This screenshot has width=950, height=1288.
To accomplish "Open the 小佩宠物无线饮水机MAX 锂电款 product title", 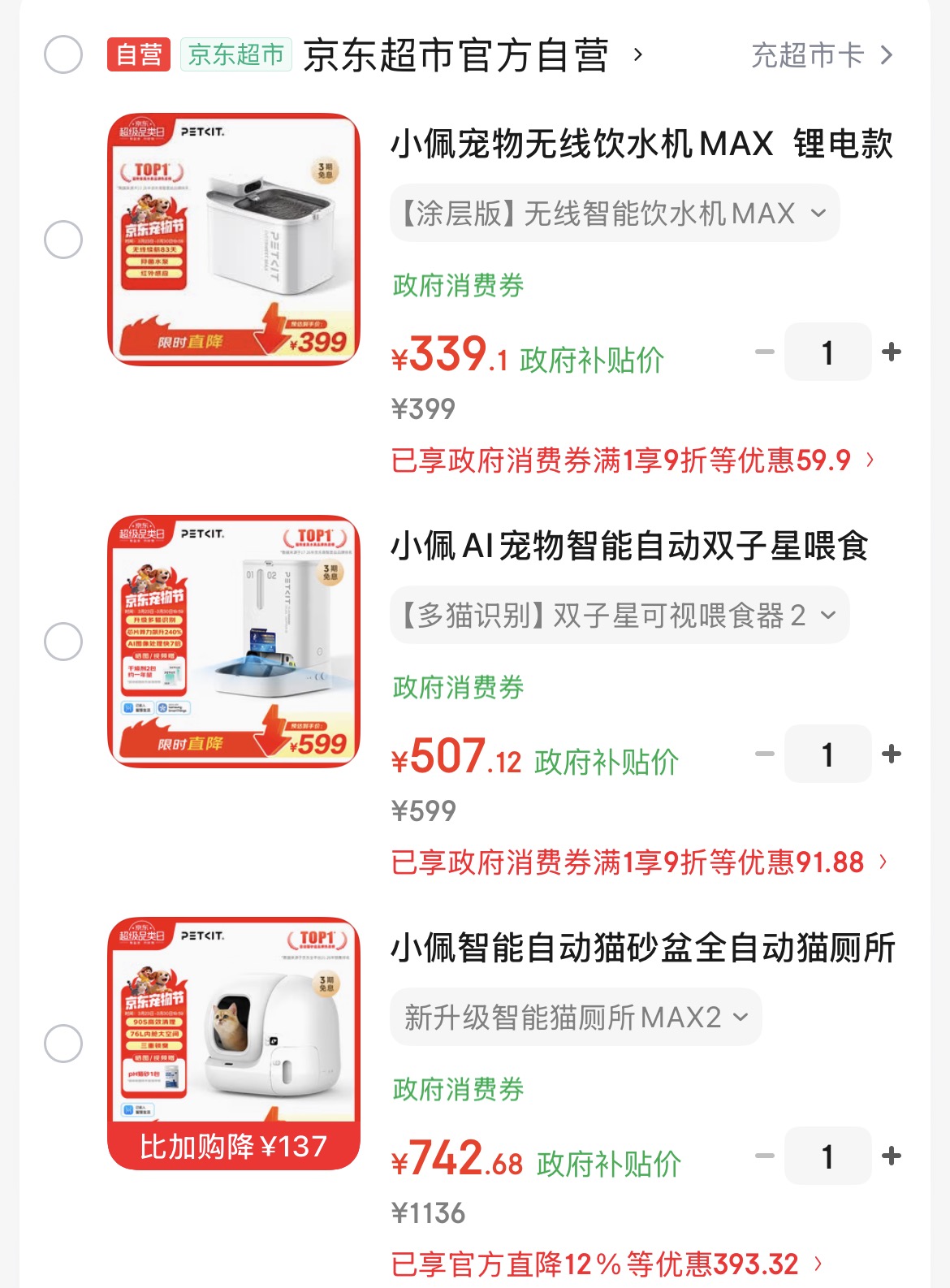I will [641, 144].
